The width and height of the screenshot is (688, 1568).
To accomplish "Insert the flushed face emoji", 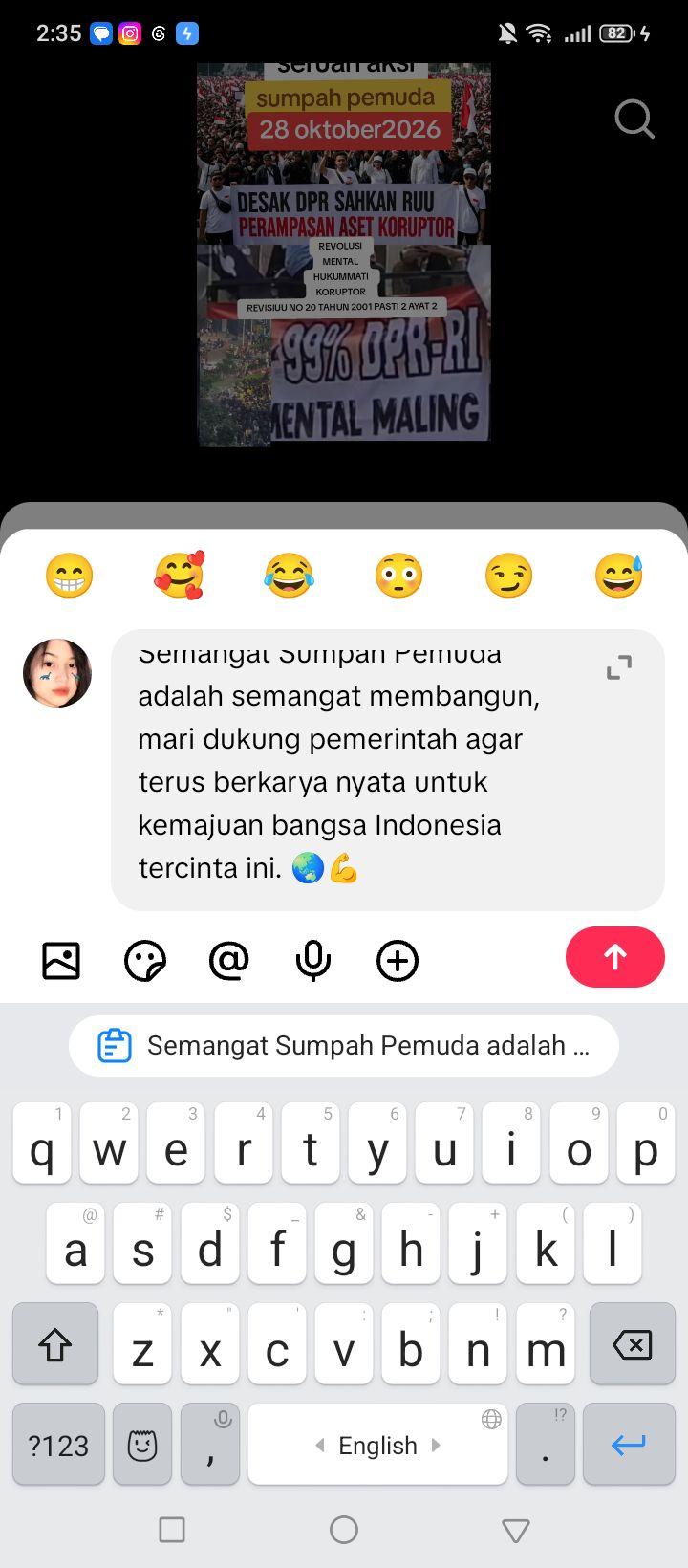I will pos(399,576).
